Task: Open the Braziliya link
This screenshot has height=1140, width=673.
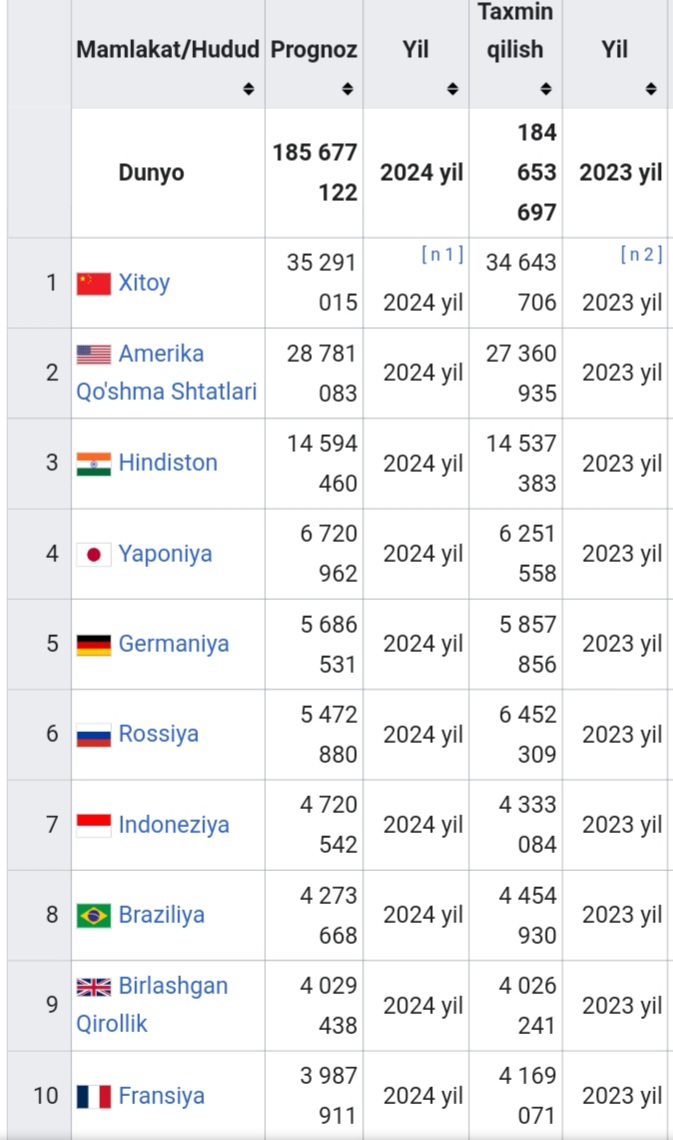Action: (161, 915)
